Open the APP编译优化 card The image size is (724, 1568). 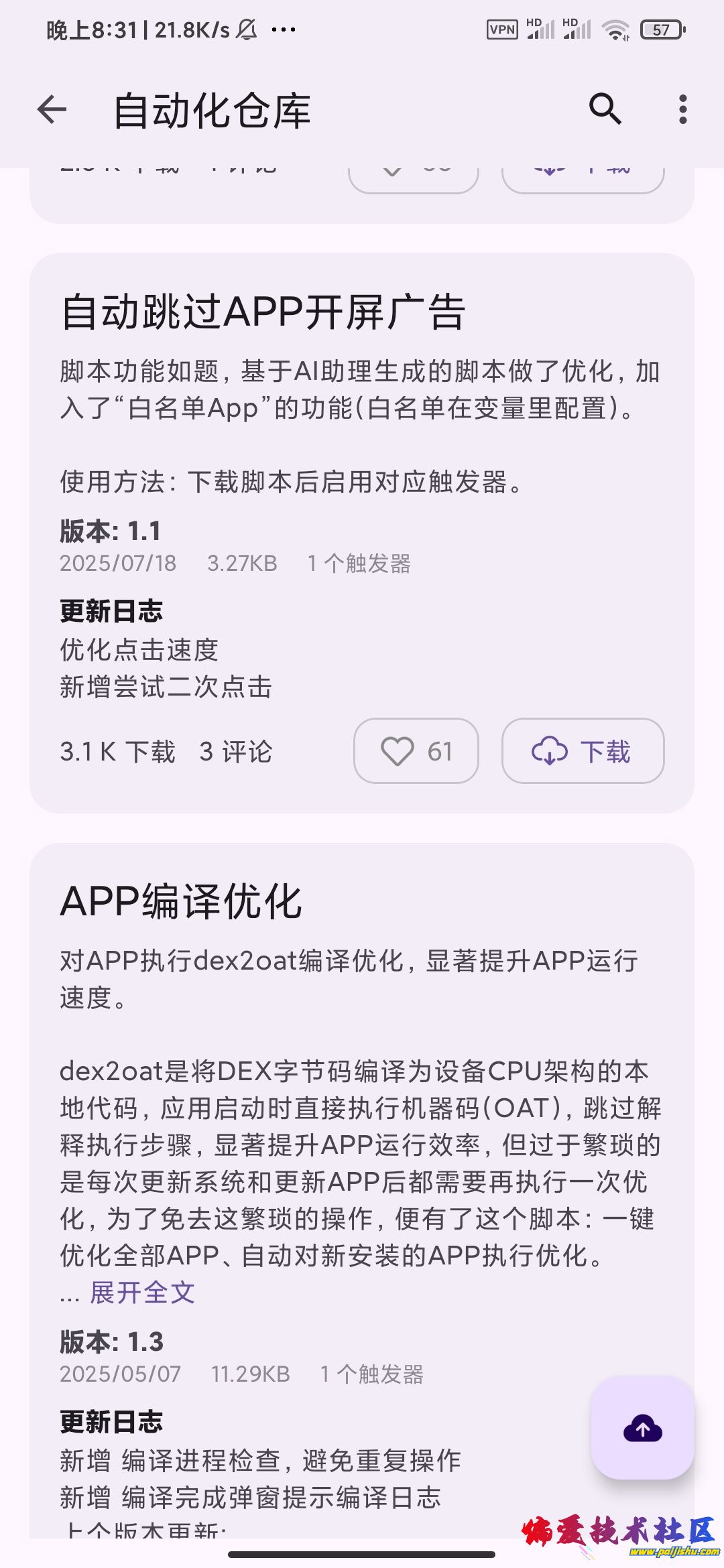pos(181,902)
